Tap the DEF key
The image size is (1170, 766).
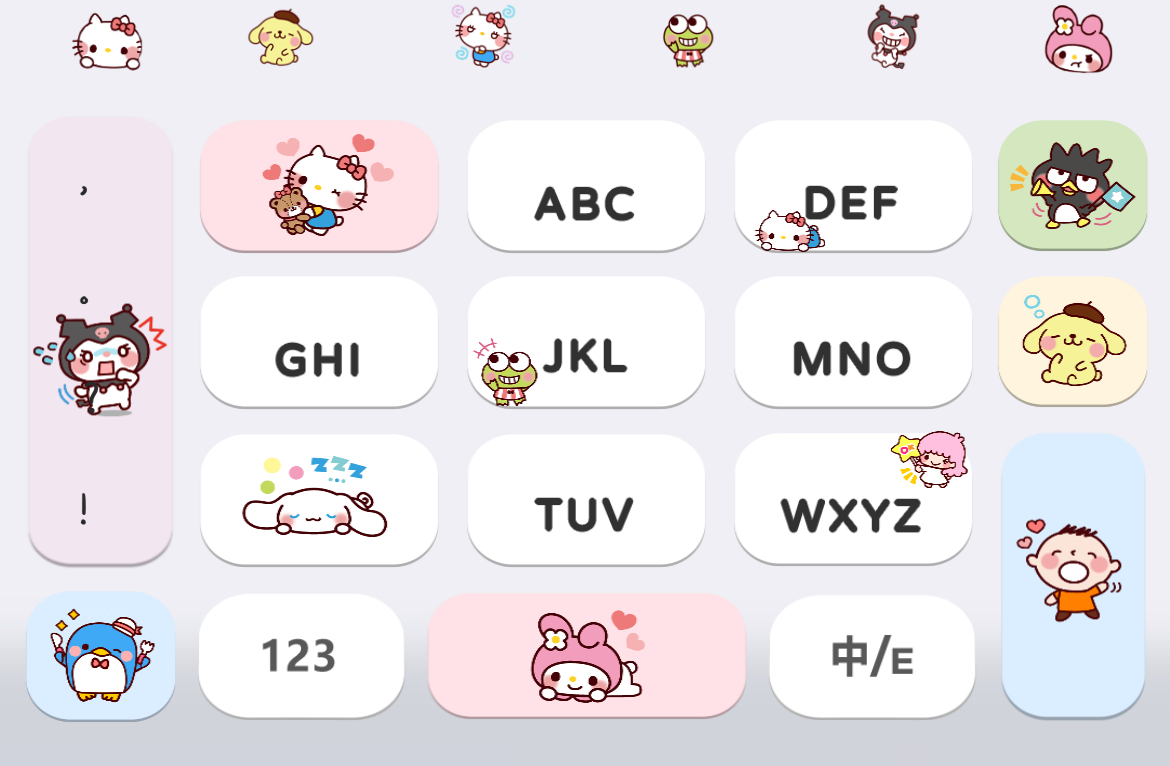(852, 187)
